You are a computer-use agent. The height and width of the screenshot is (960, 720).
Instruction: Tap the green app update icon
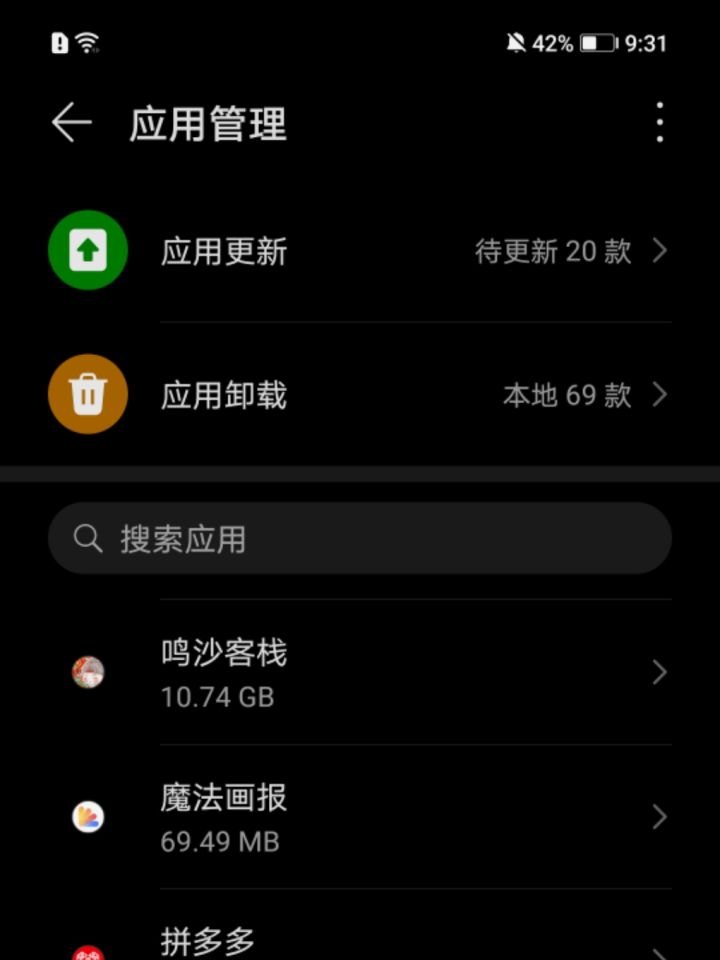[x=87, y=250]
